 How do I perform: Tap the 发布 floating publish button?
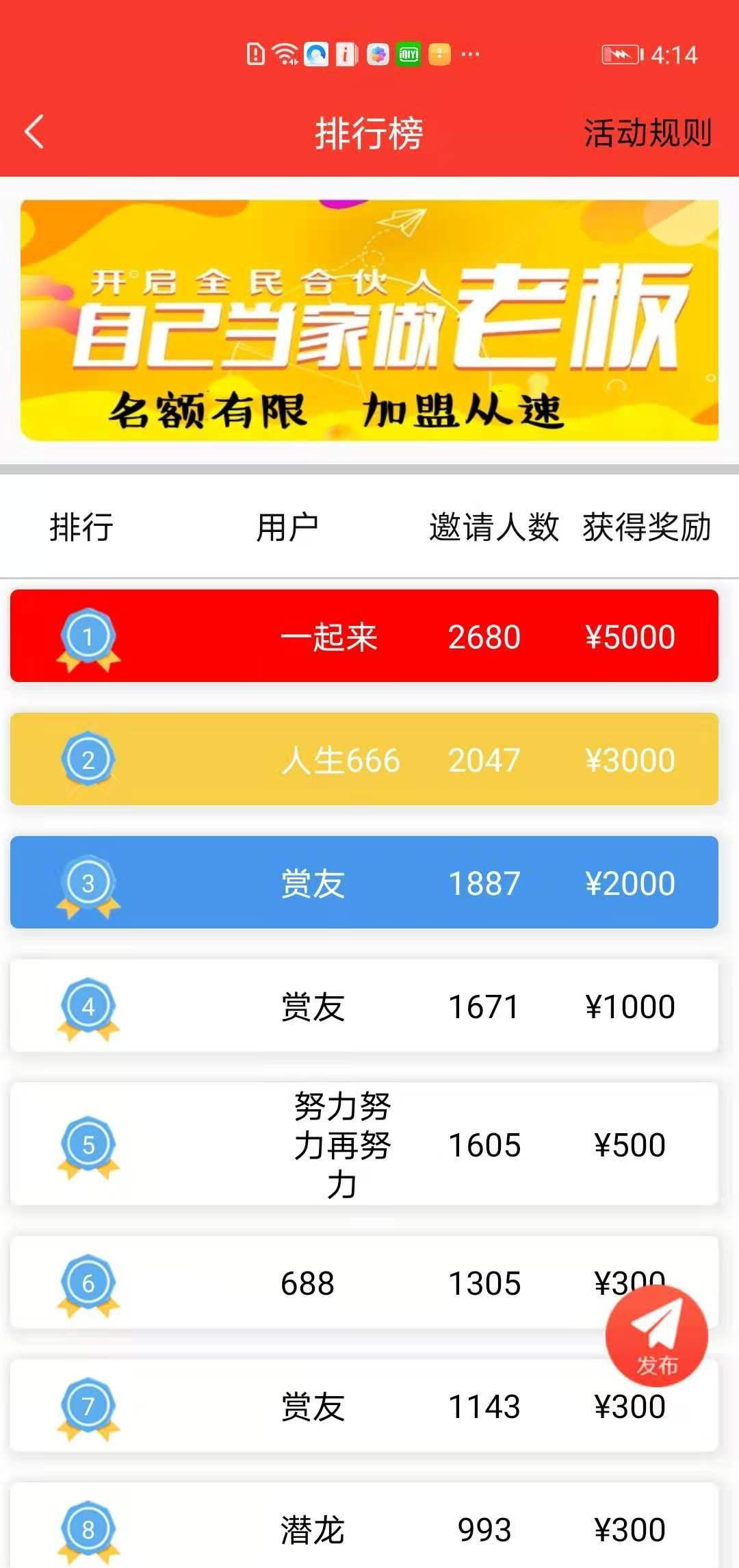[x=656, y=1336]
